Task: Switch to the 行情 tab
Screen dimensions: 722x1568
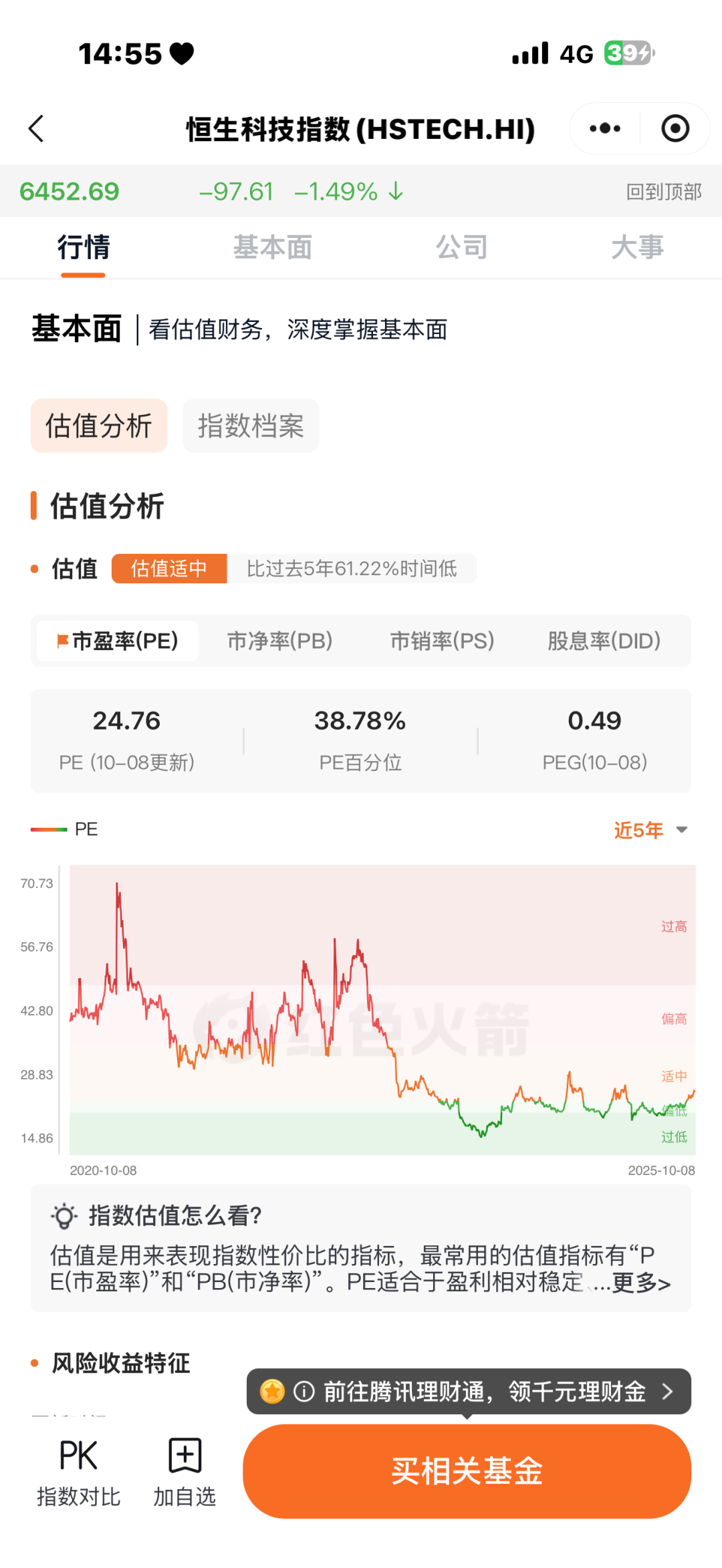Action: pyautogui.click(x=84, y=247)
